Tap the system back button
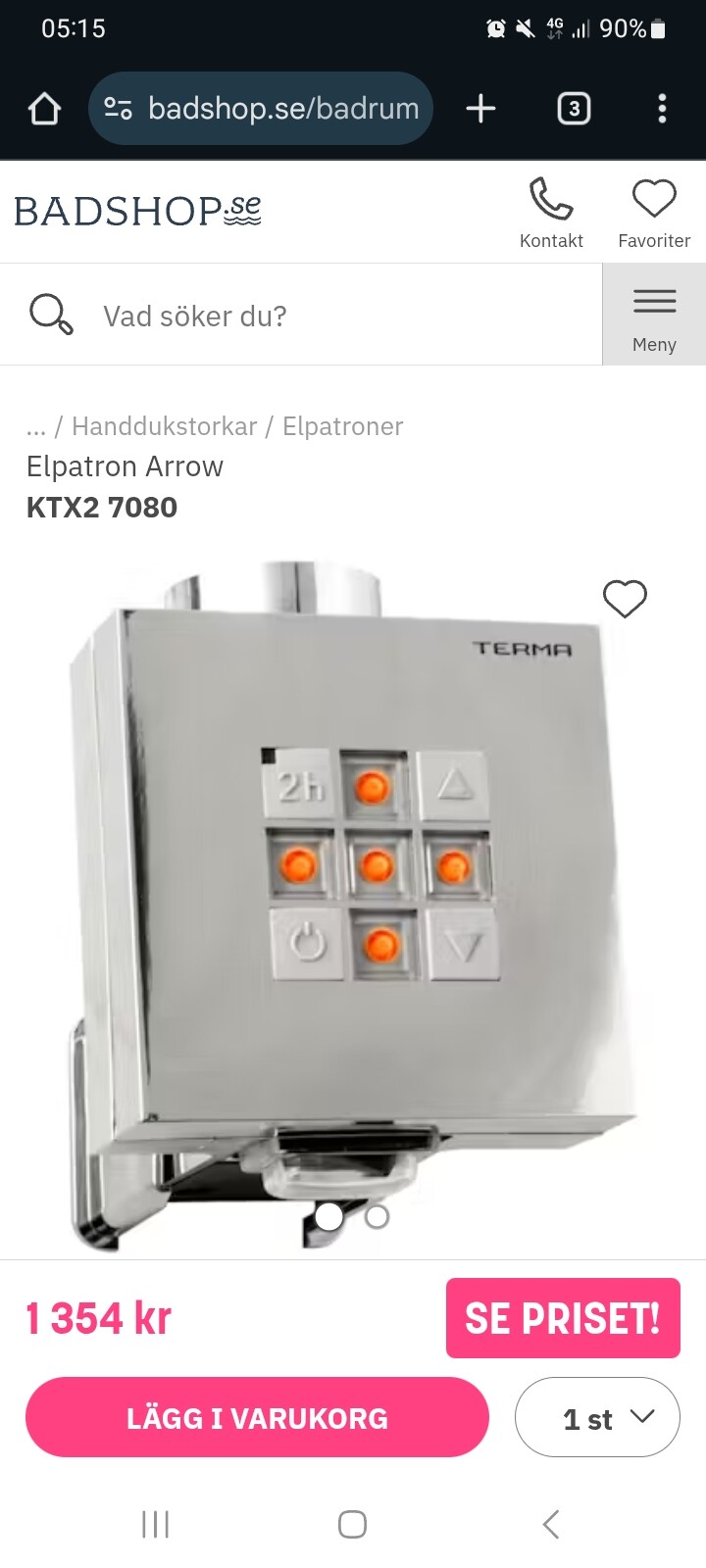The image size is (706, 1568). tap(551, 1524)
